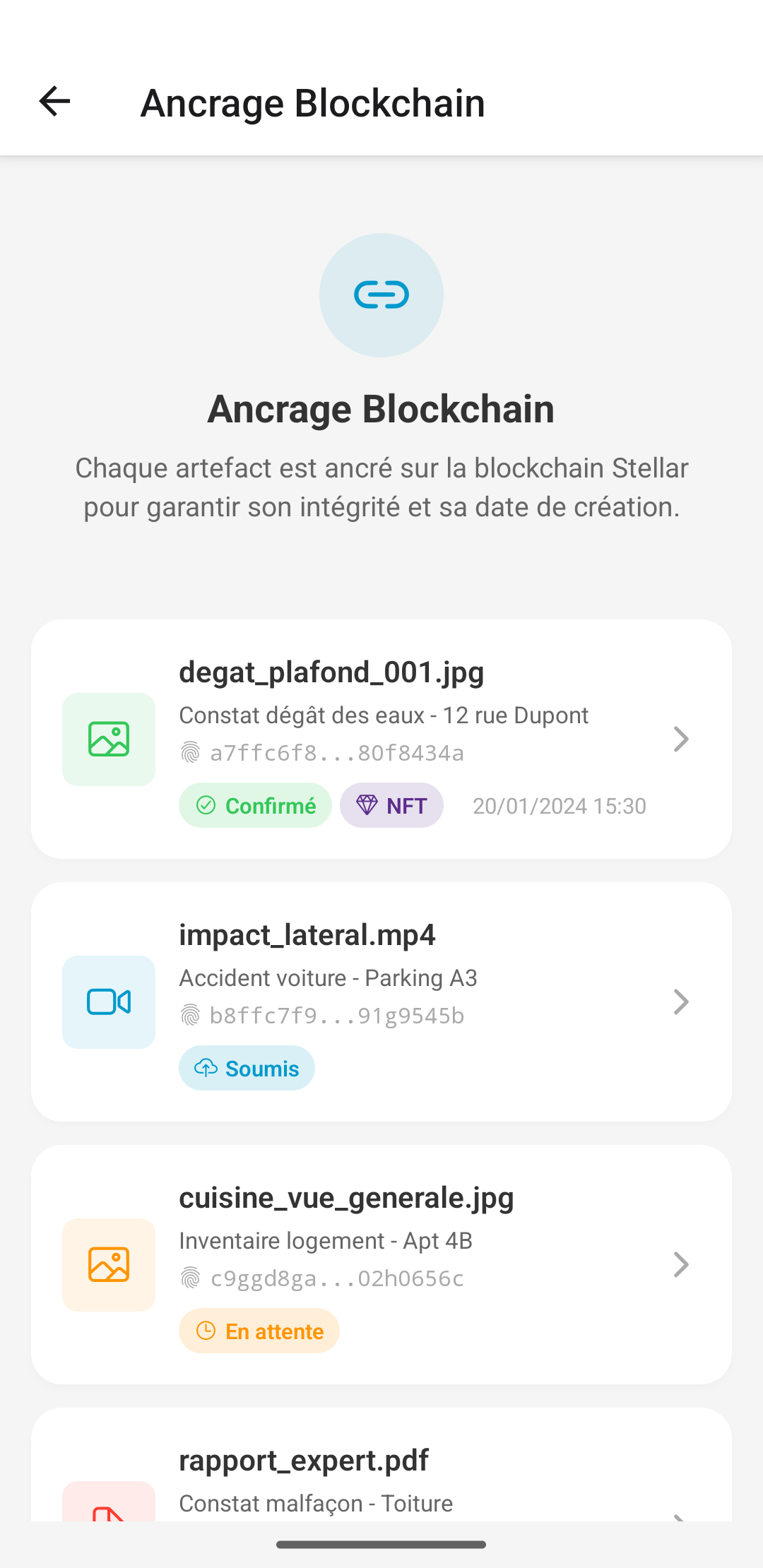Click the back arrow to return
Image resolution: width=763 pixels, height=1568 pixels.
pos(54,102)
